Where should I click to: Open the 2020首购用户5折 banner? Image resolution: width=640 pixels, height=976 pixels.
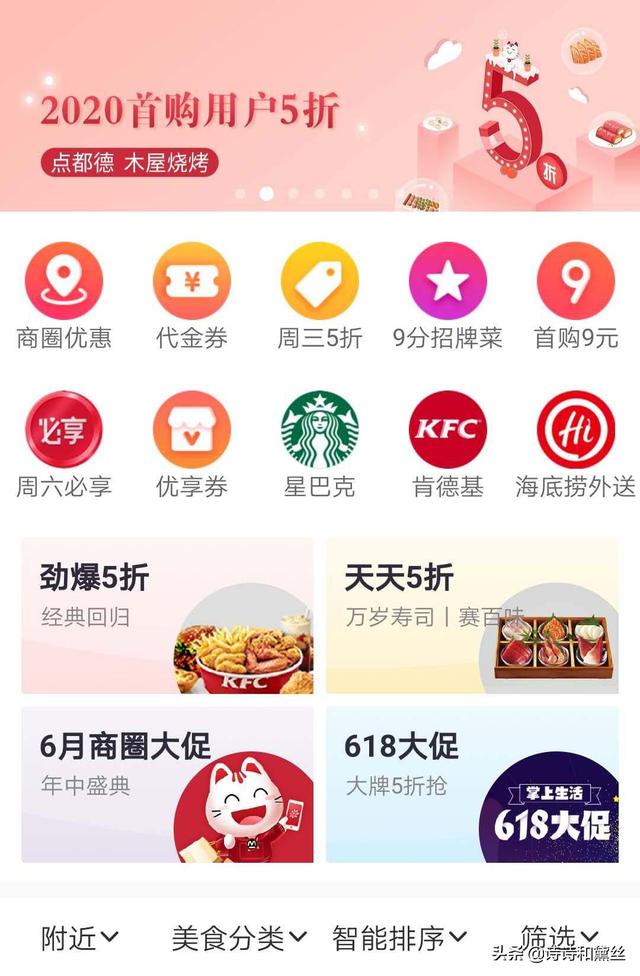[320, 105]
